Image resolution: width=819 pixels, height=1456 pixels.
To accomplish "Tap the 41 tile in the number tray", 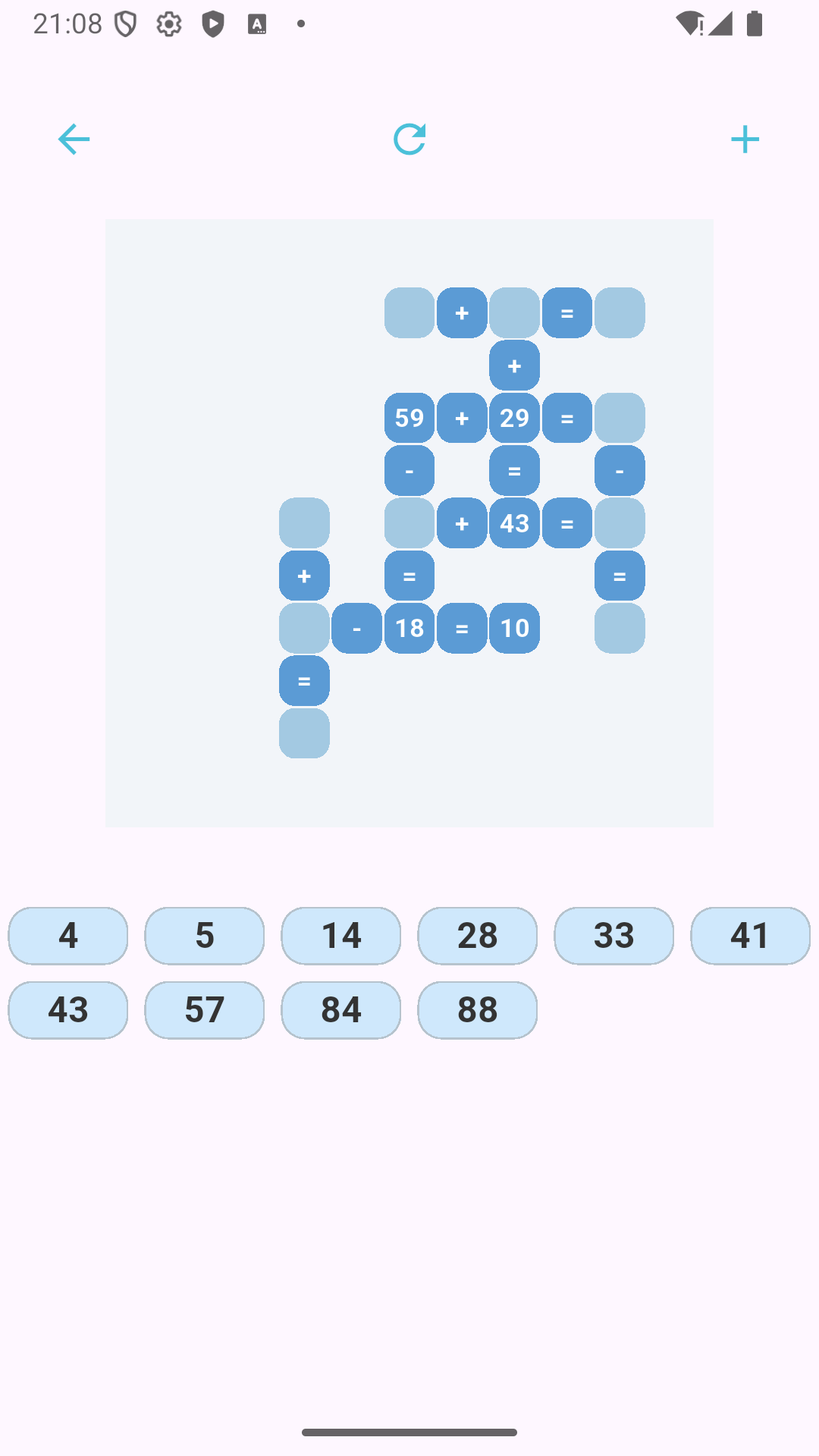I will (750, 937).
